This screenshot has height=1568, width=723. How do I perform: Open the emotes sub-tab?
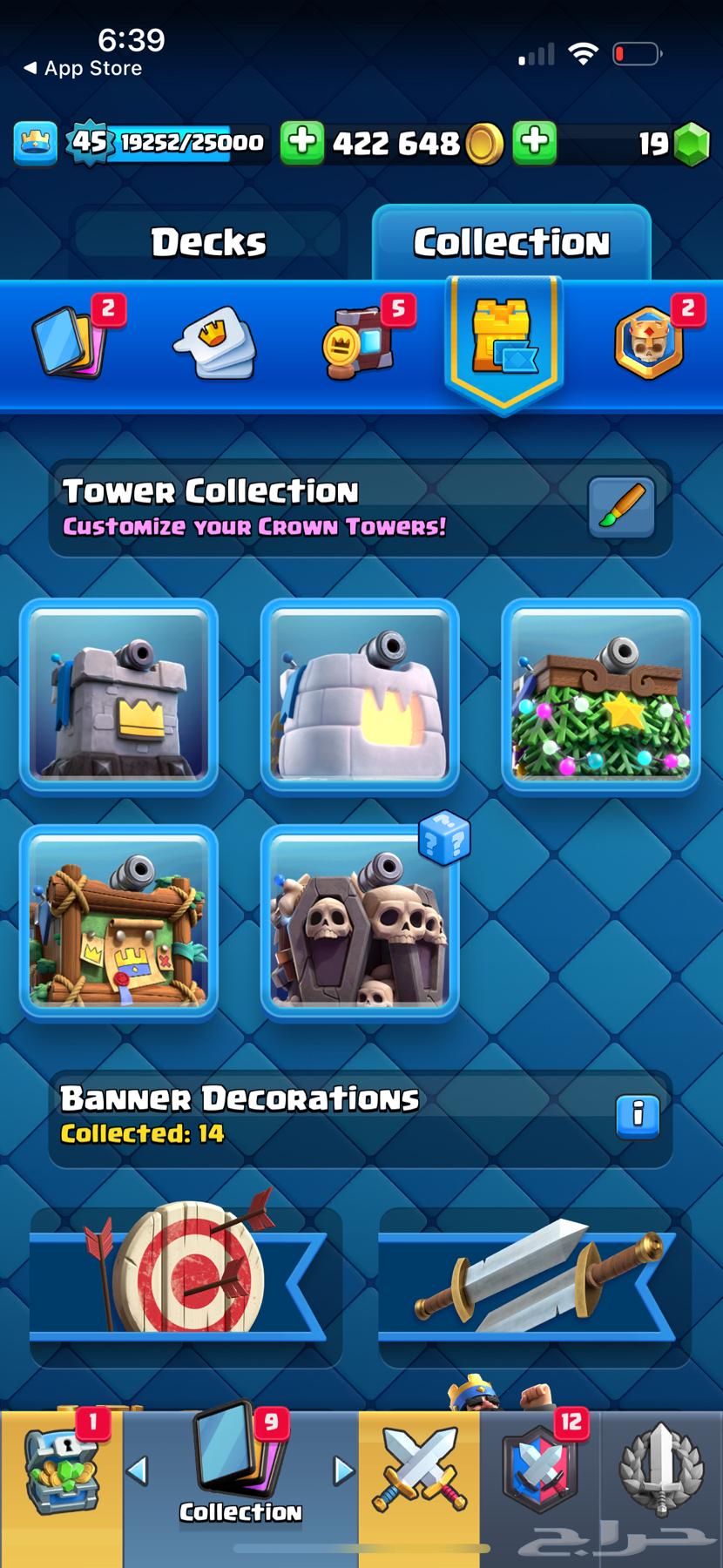point(214,343)
